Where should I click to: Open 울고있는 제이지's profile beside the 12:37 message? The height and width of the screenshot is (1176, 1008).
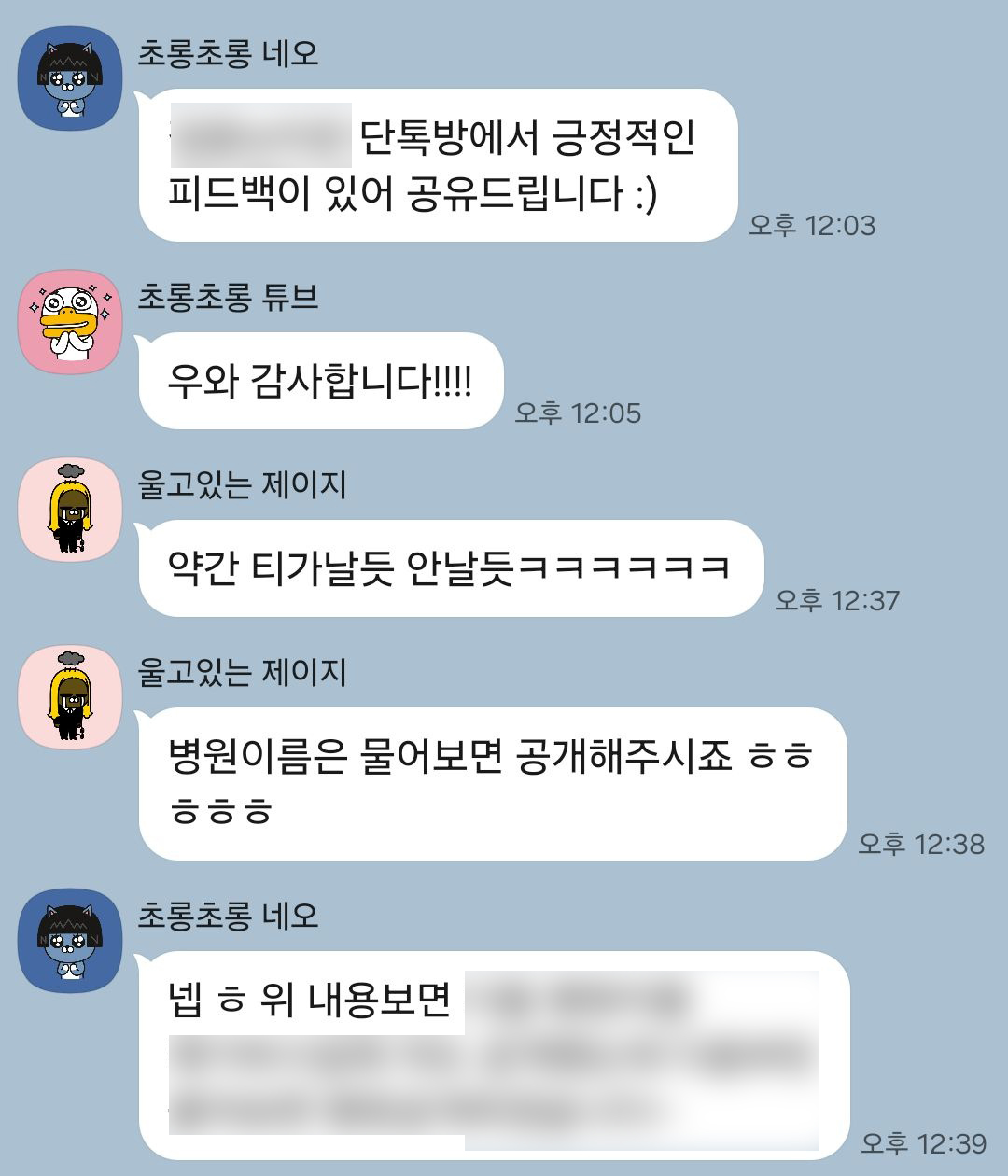point(70,510)
